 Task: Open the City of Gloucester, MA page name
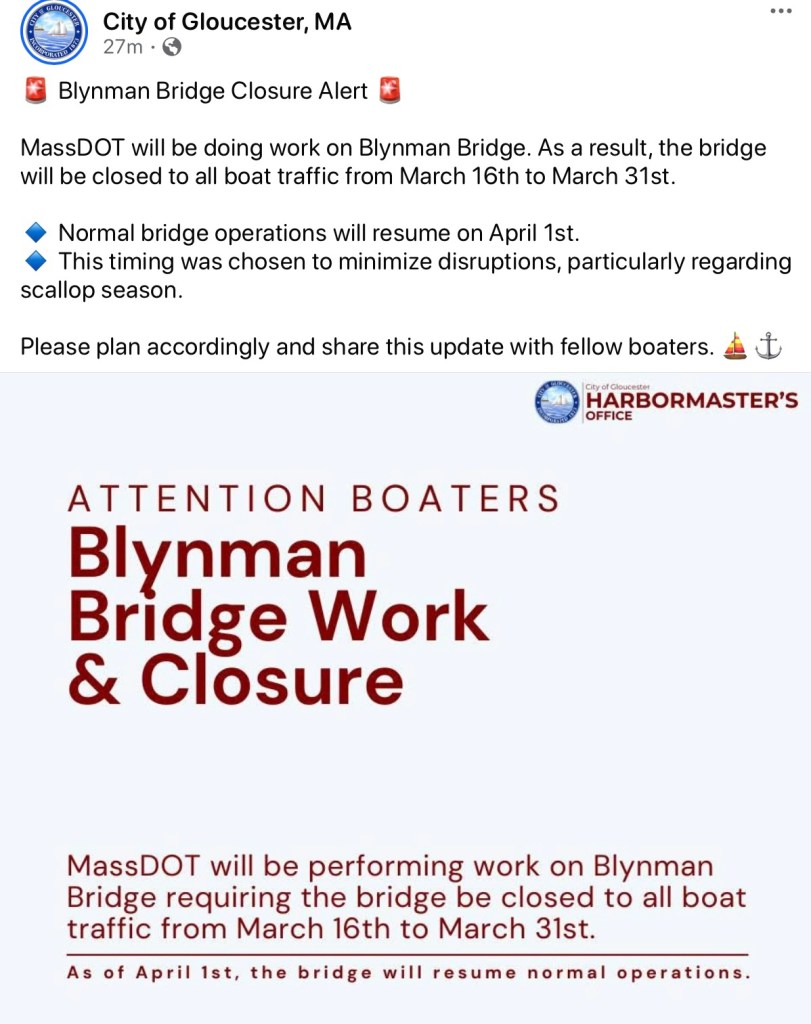click(227, 21)
